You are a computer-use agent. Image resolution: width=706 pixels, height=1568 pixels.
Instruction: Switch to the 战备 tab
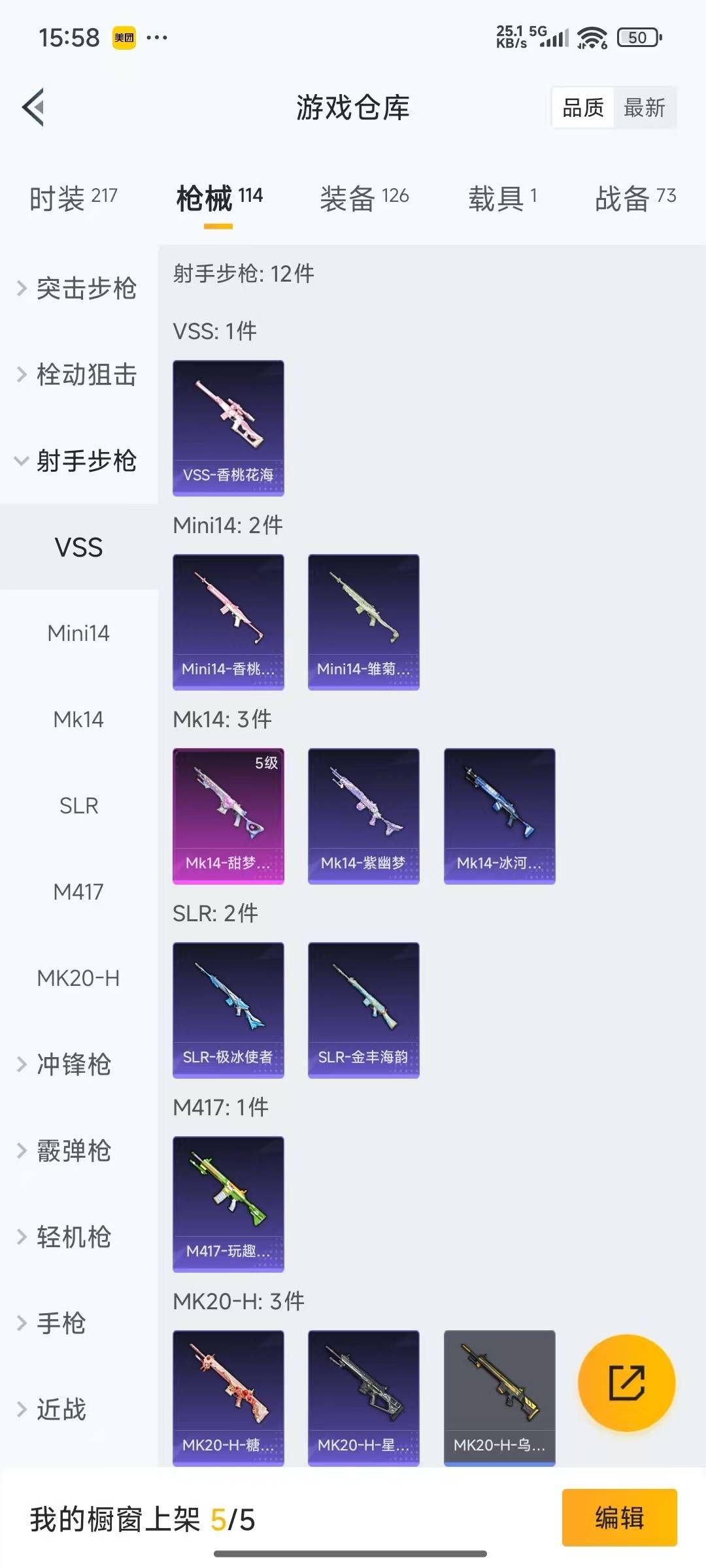(x=635, y=198)
